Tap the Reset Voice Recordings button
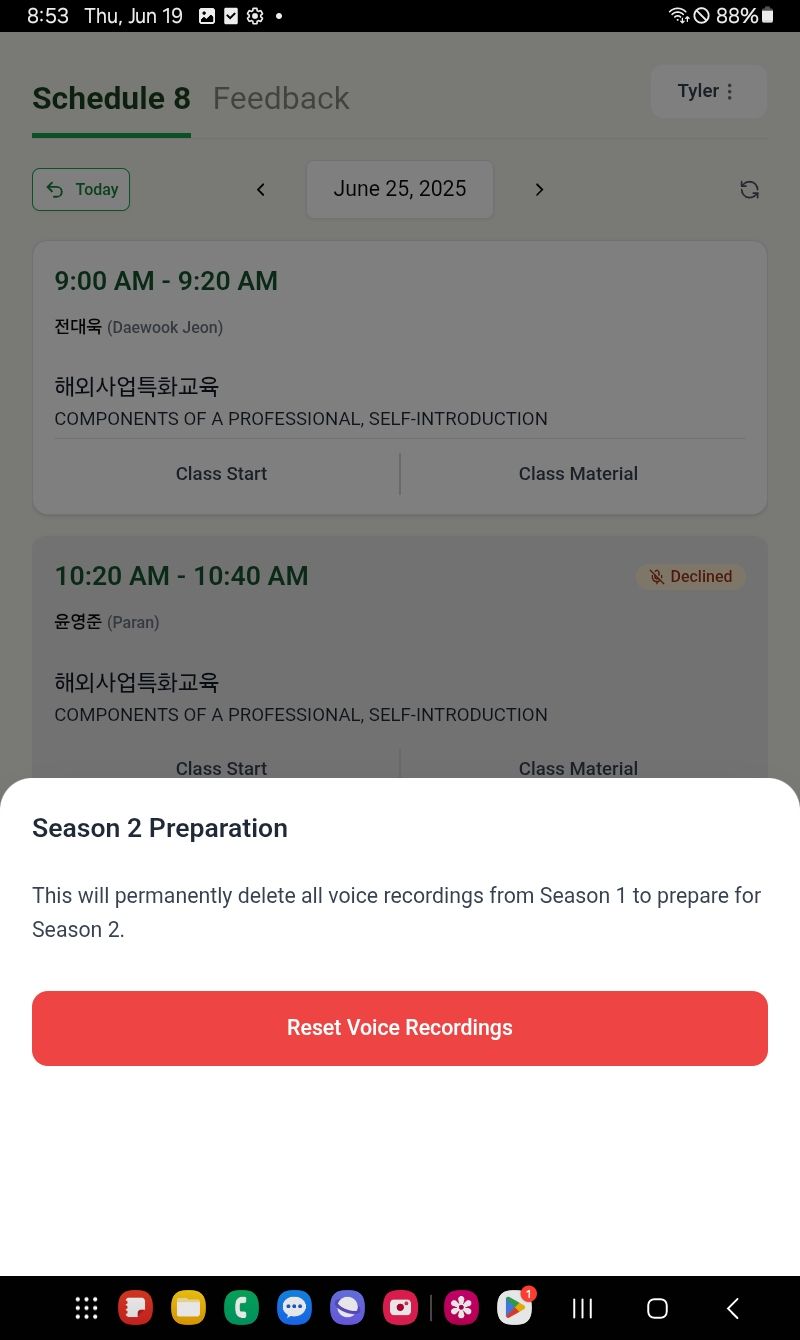 pos(400,1028)
